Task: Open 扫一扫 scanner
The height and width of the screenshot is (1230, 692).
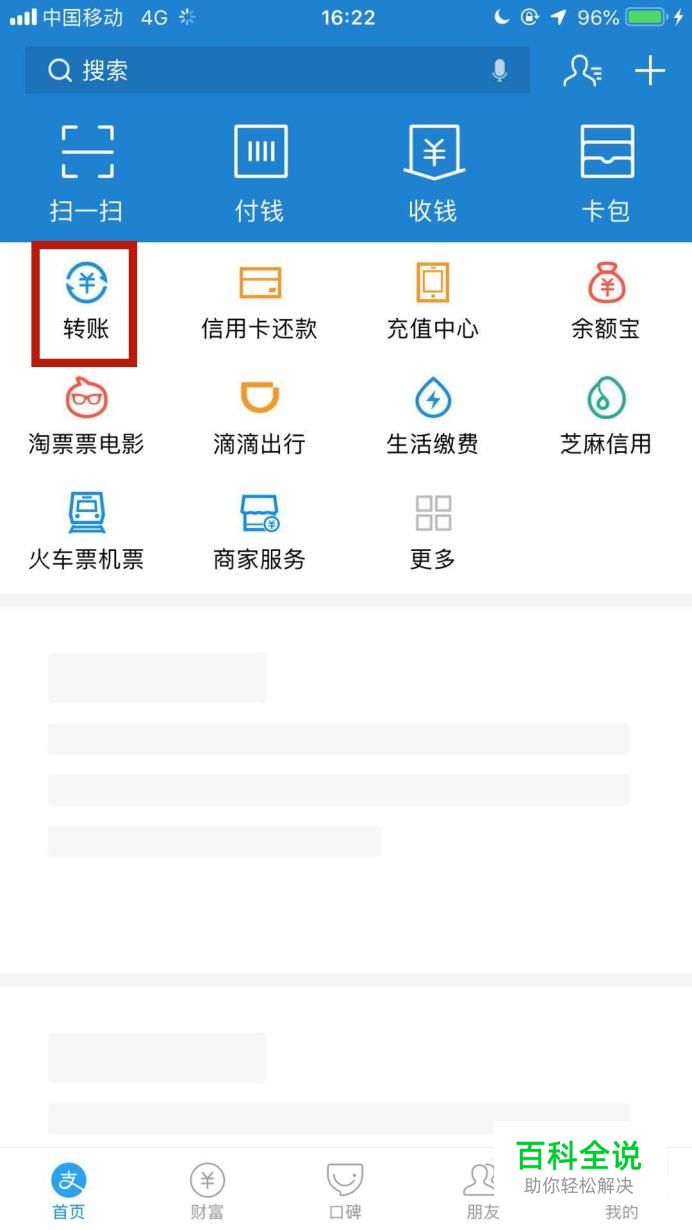Action: tap(86, 172)
